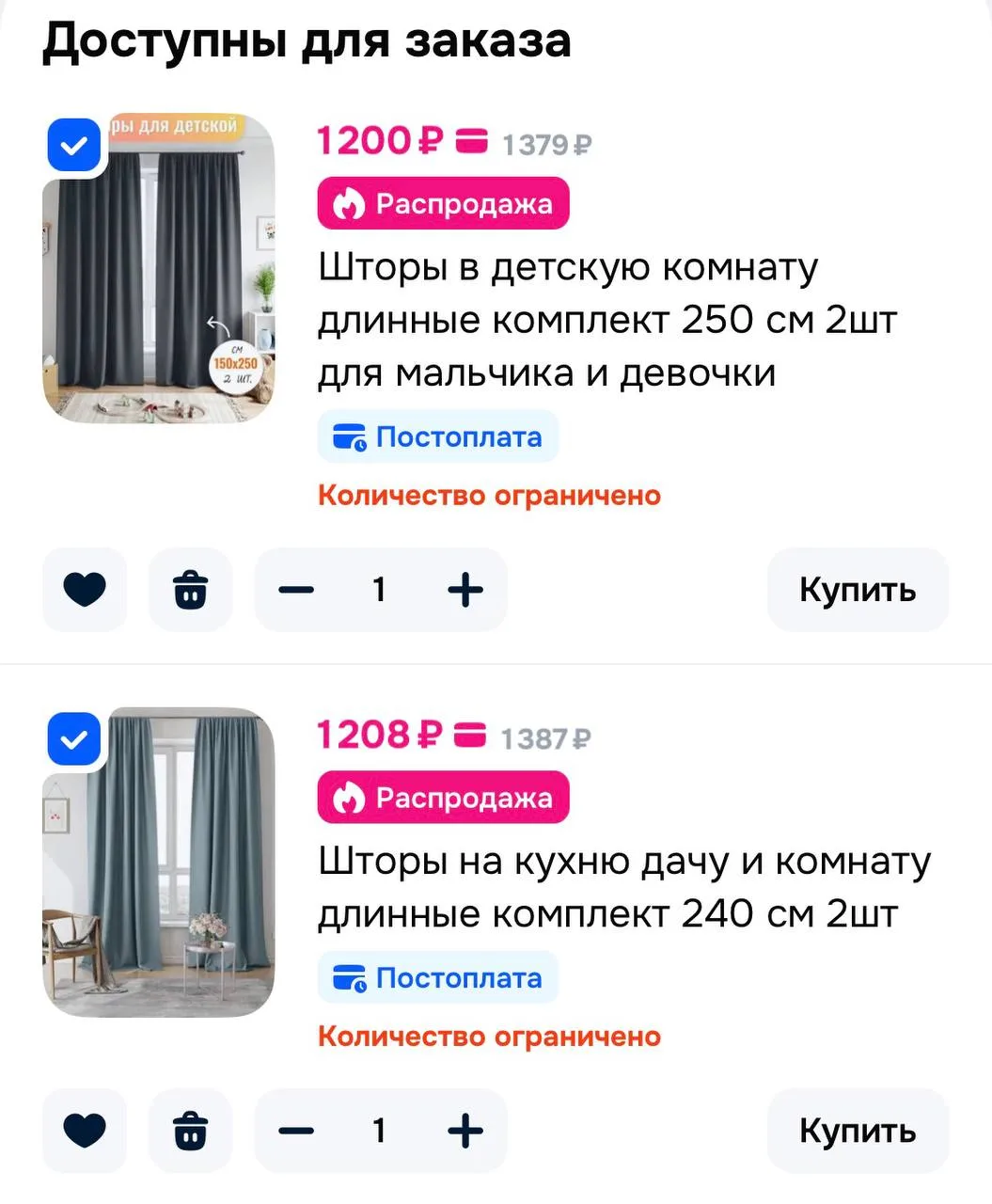The width and height of the screenshot is (992, 1204).
Task: Increase quantity of the 250 см curtains
Action: click(465, 590)
